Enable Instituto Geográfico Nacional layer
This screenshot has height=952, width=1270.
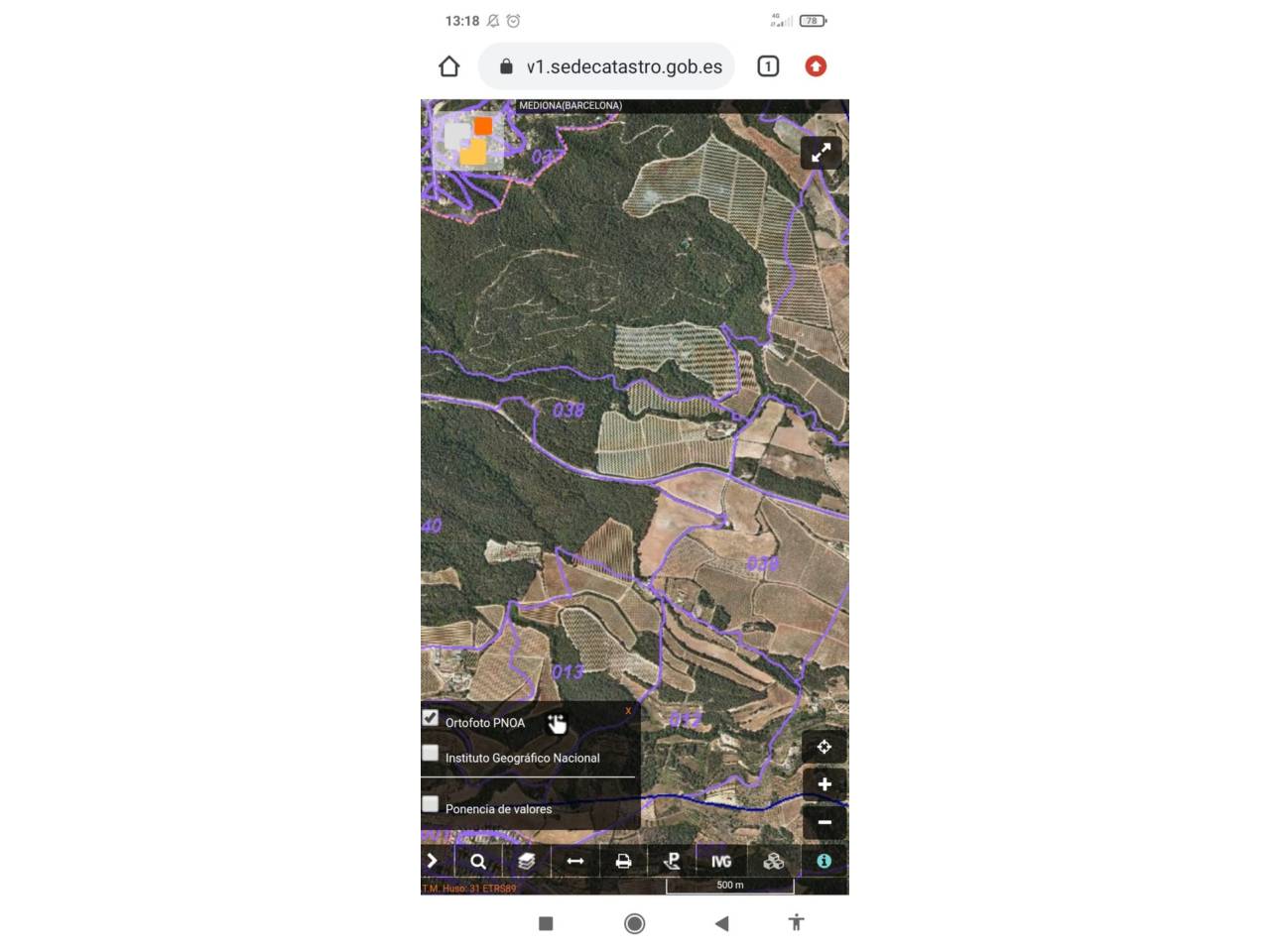click(x=431, y=753)
